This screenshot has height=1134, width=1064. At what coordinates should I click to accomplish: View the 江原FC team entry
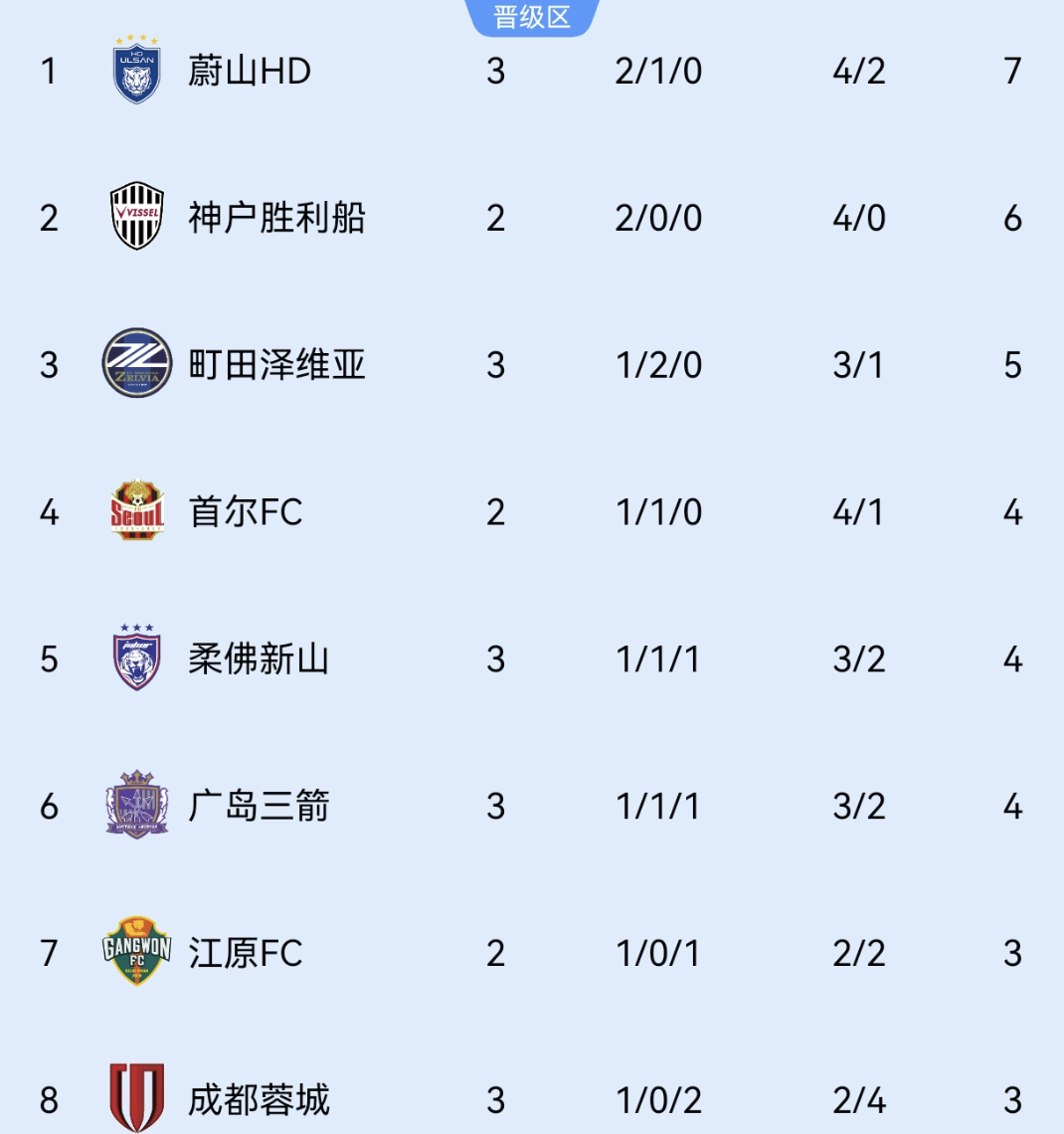245,953
